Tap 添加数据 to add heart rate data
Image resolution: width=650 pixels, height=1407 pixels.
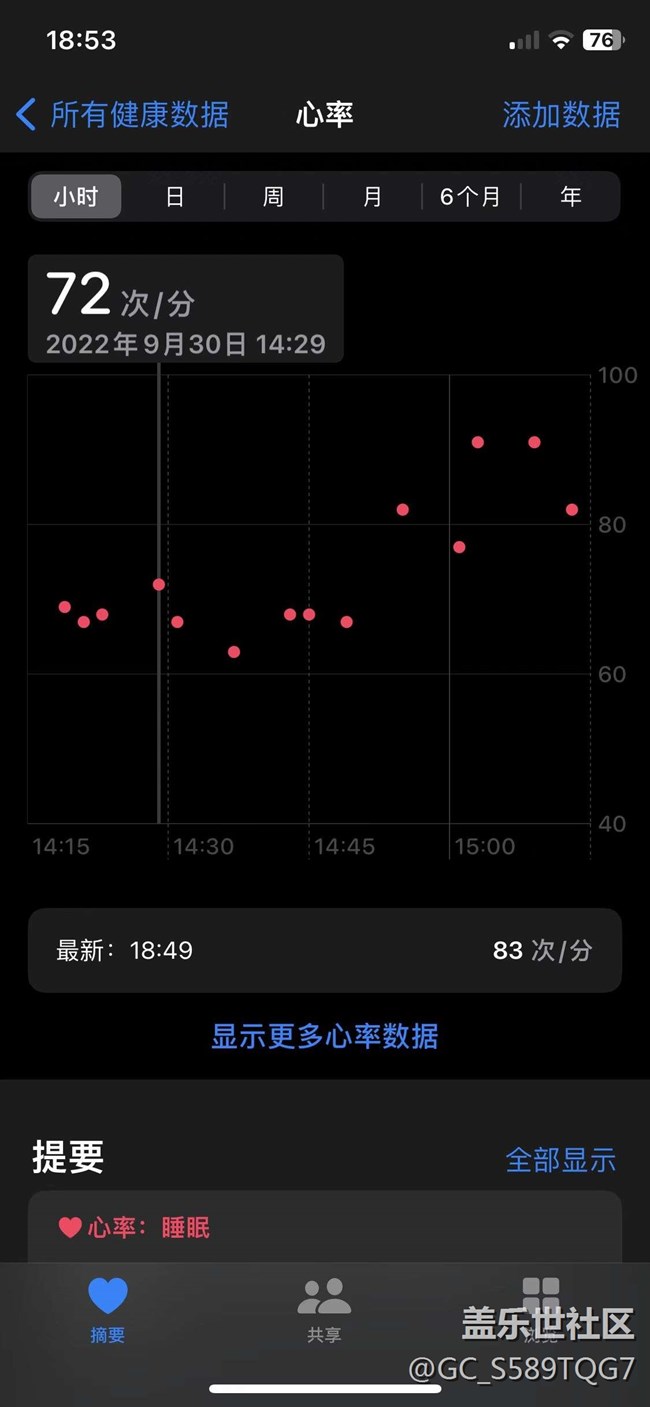pos(561,115)
